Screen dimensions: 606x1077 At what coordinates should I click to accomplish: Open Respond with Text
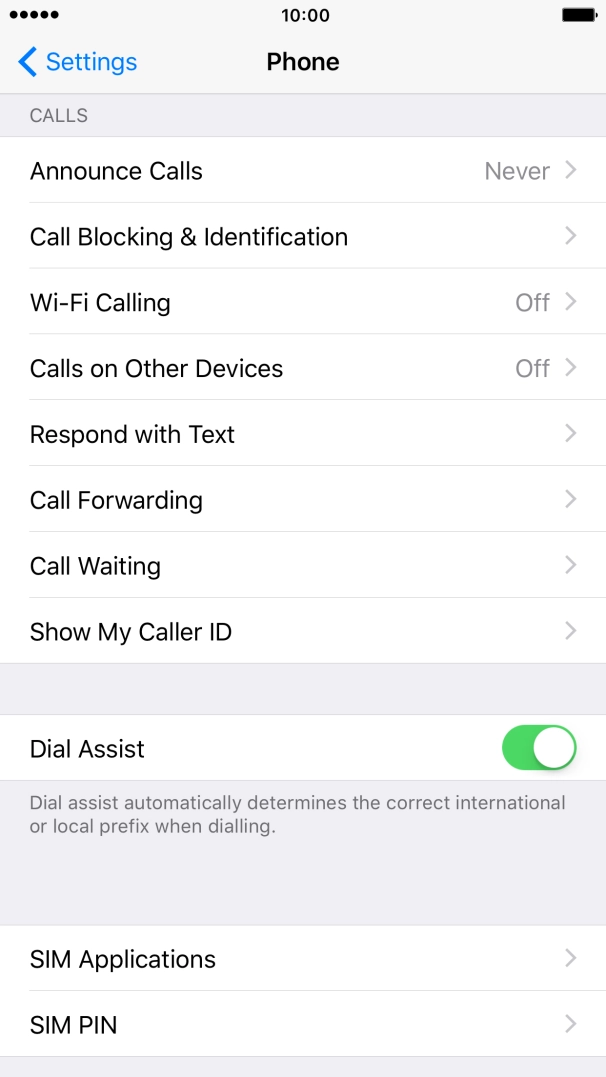point(303,435)
